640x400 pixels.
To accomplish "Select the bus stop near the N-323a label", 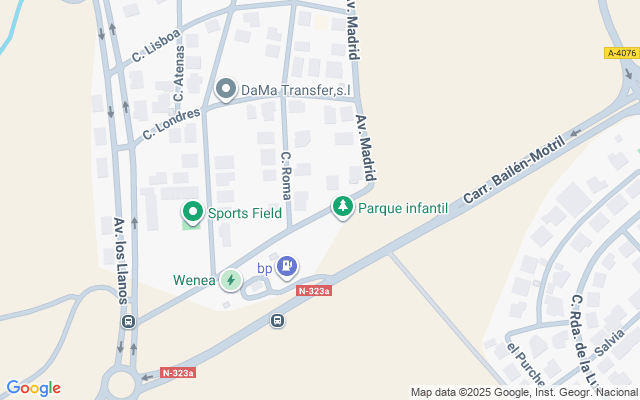I will point(277,321).
